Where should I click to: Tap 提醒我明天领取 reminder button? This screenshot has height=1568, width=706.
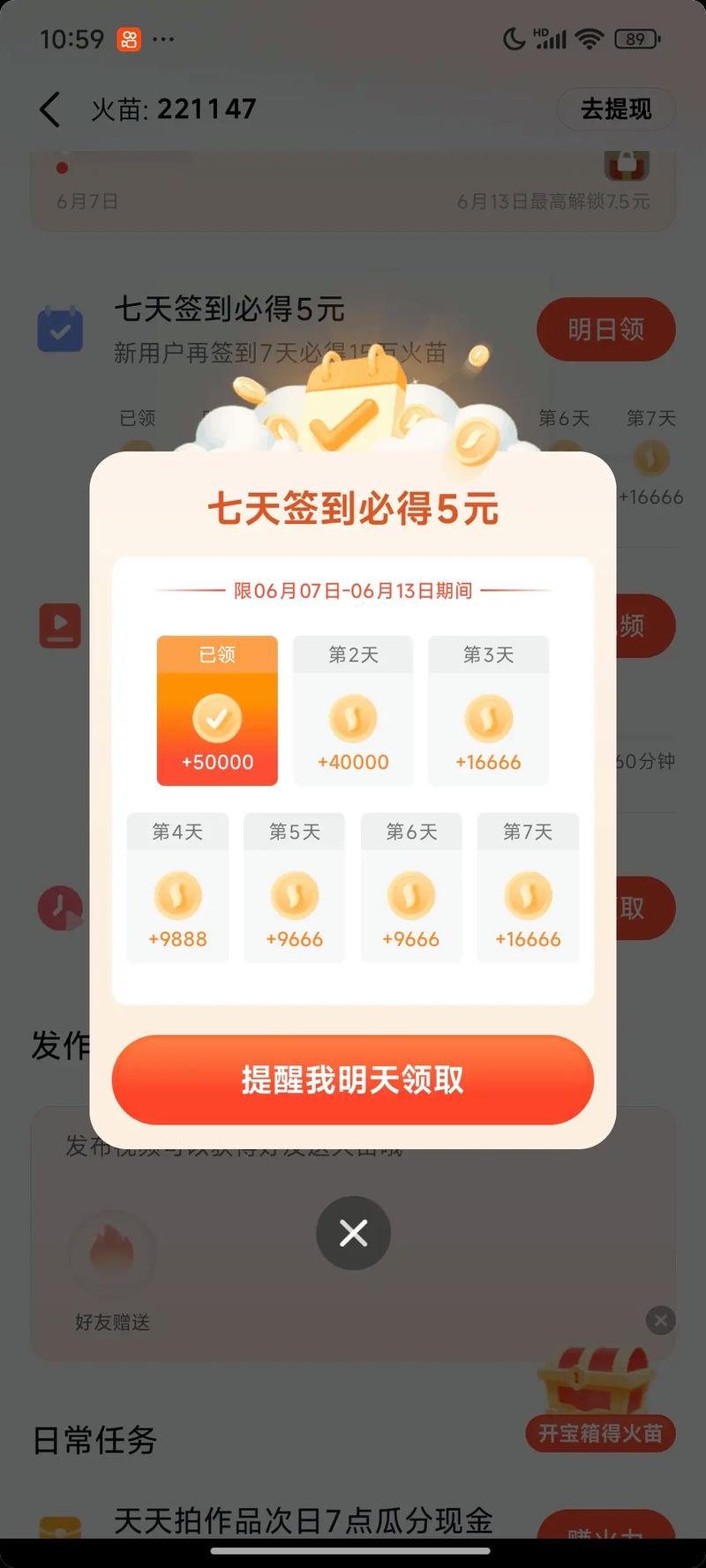(352, 1079)
